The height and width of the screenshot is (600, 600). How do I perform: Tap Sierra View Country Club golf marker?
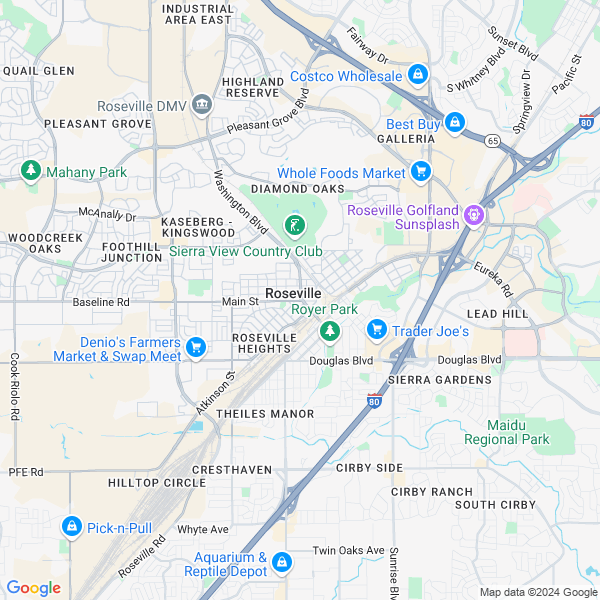point(294,226)
